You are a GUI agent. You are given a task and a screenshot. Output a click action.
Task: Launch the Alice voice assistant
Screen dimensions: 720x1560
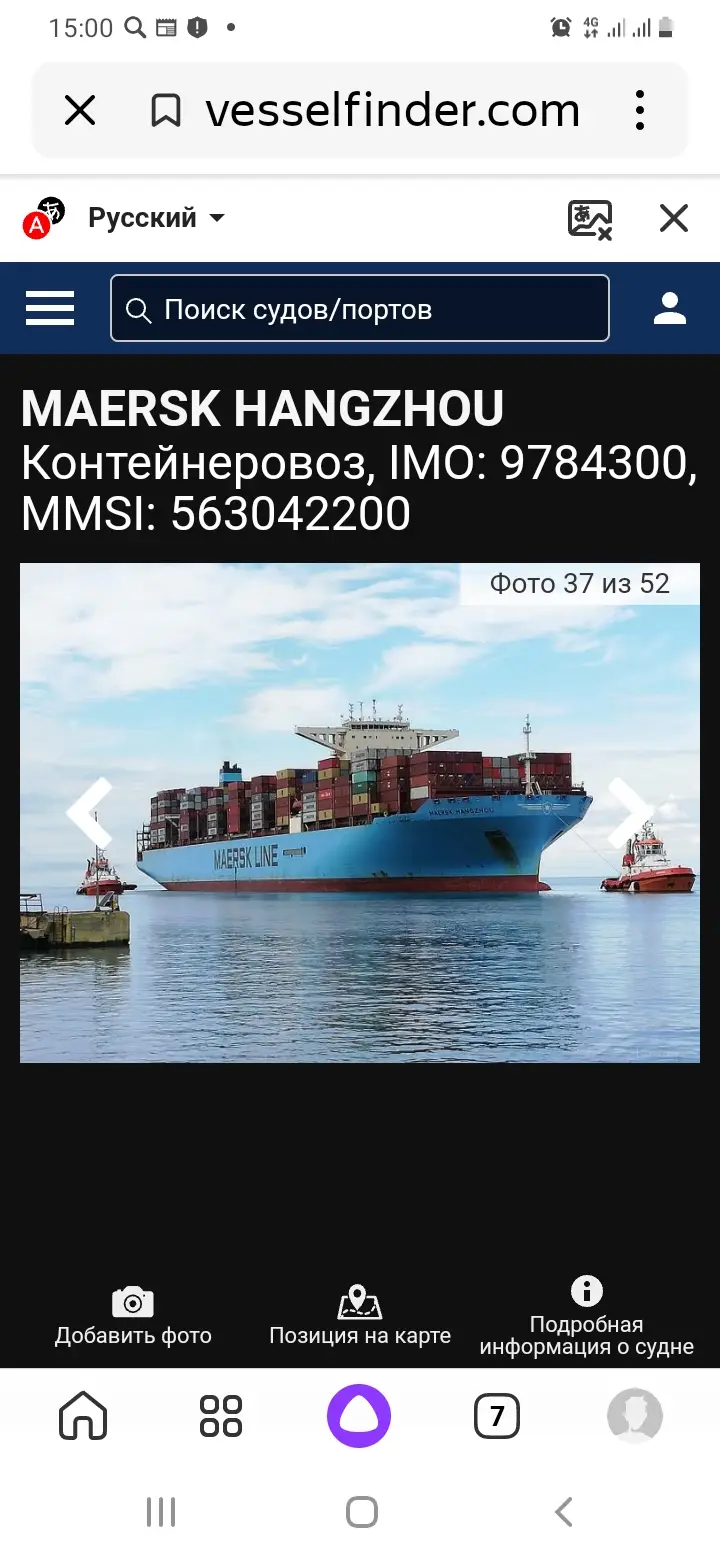pos(359,1416)
